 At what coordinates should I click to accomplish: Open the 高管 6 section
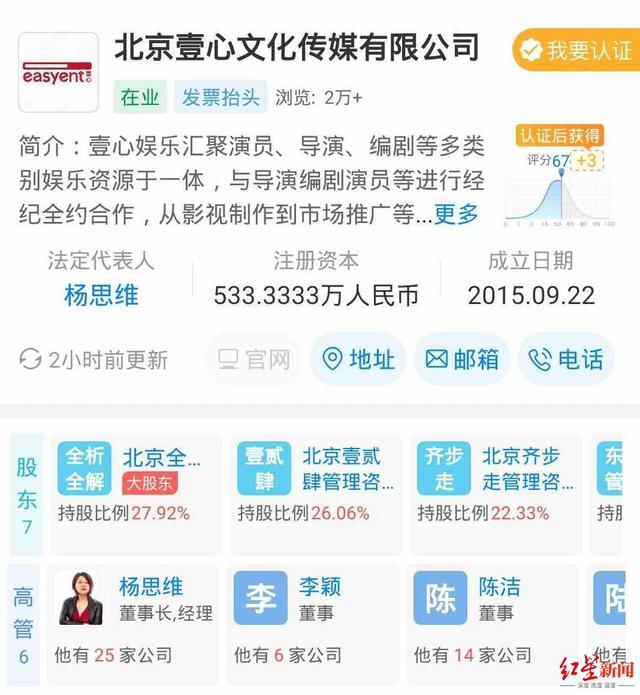tap(24, 626)
